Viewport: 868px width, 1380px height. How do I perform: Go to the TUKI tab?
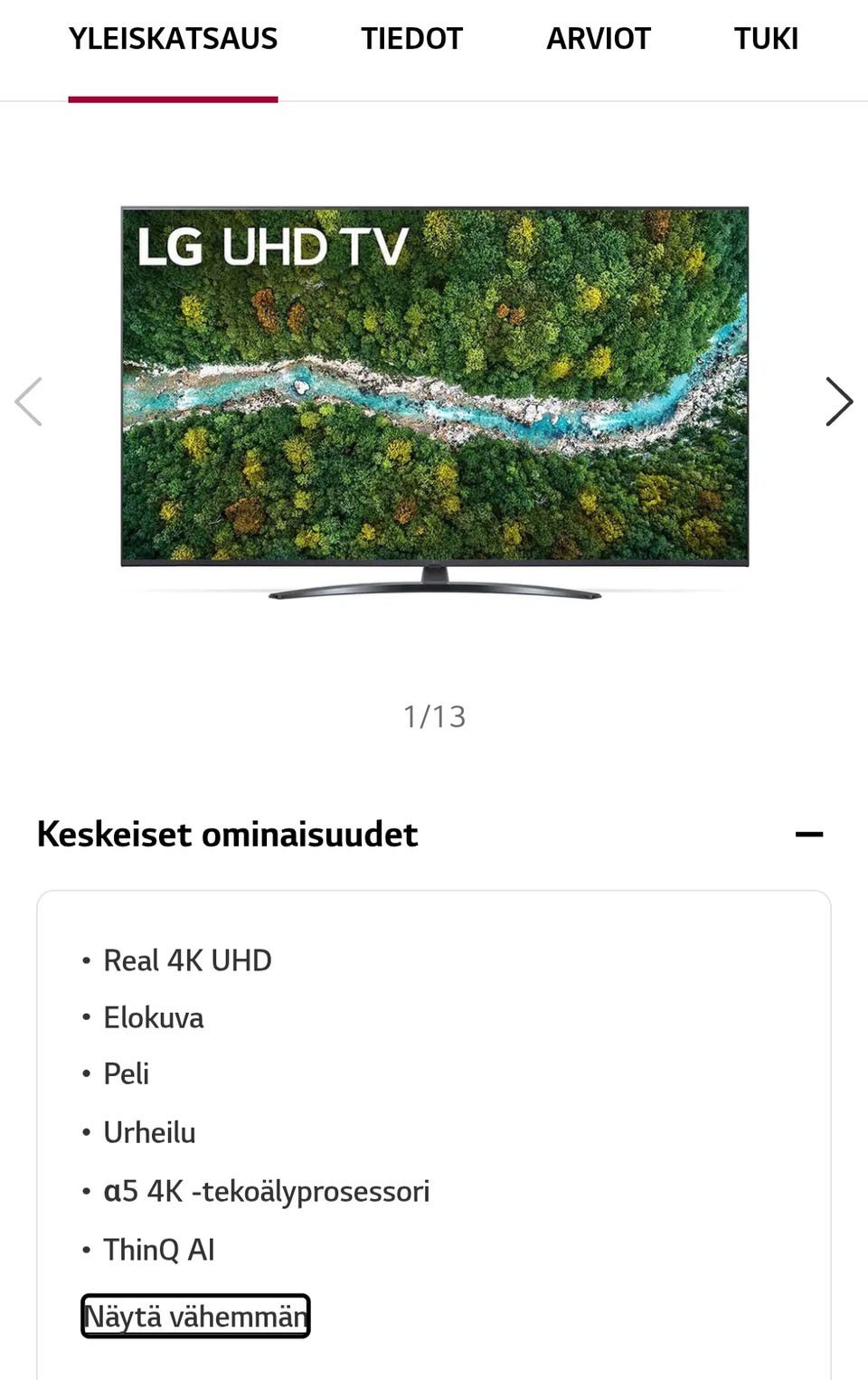(766, 38)
